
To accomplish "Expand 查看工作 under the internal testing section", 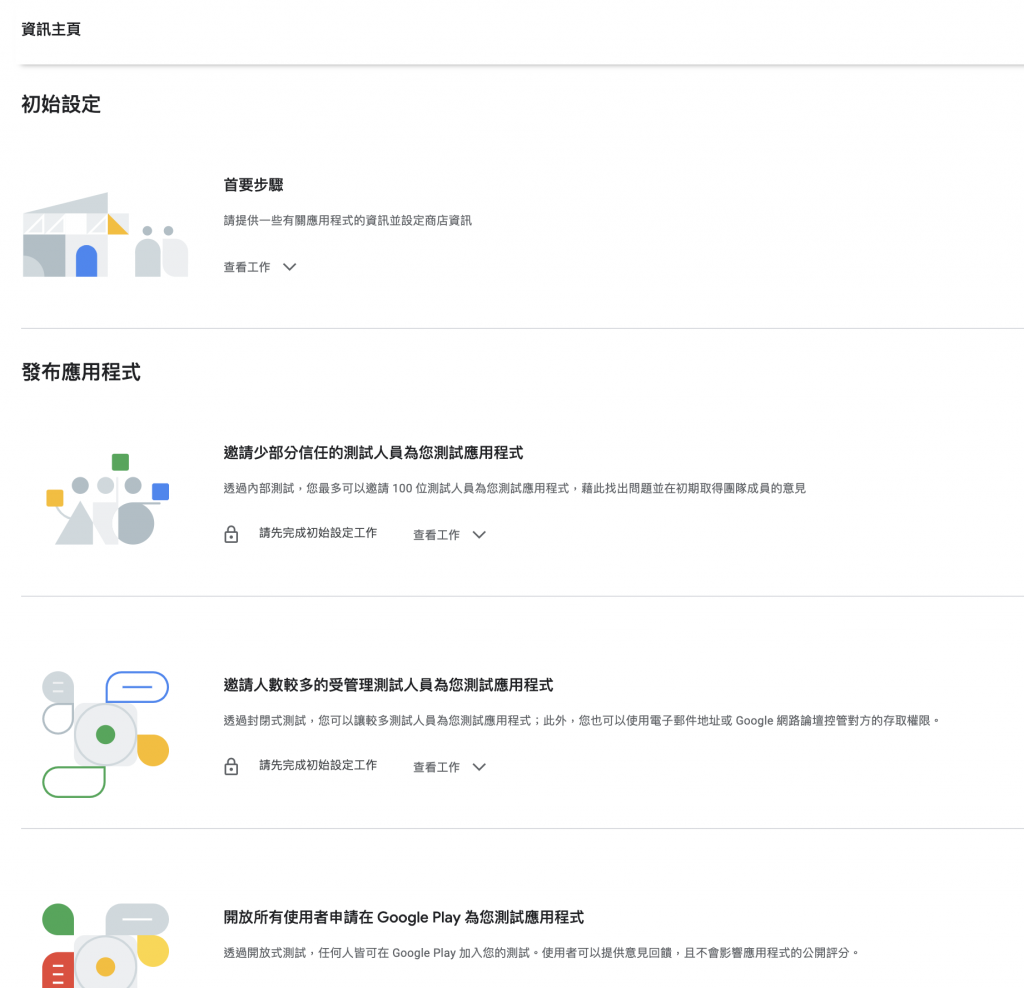I will point(449,535).
